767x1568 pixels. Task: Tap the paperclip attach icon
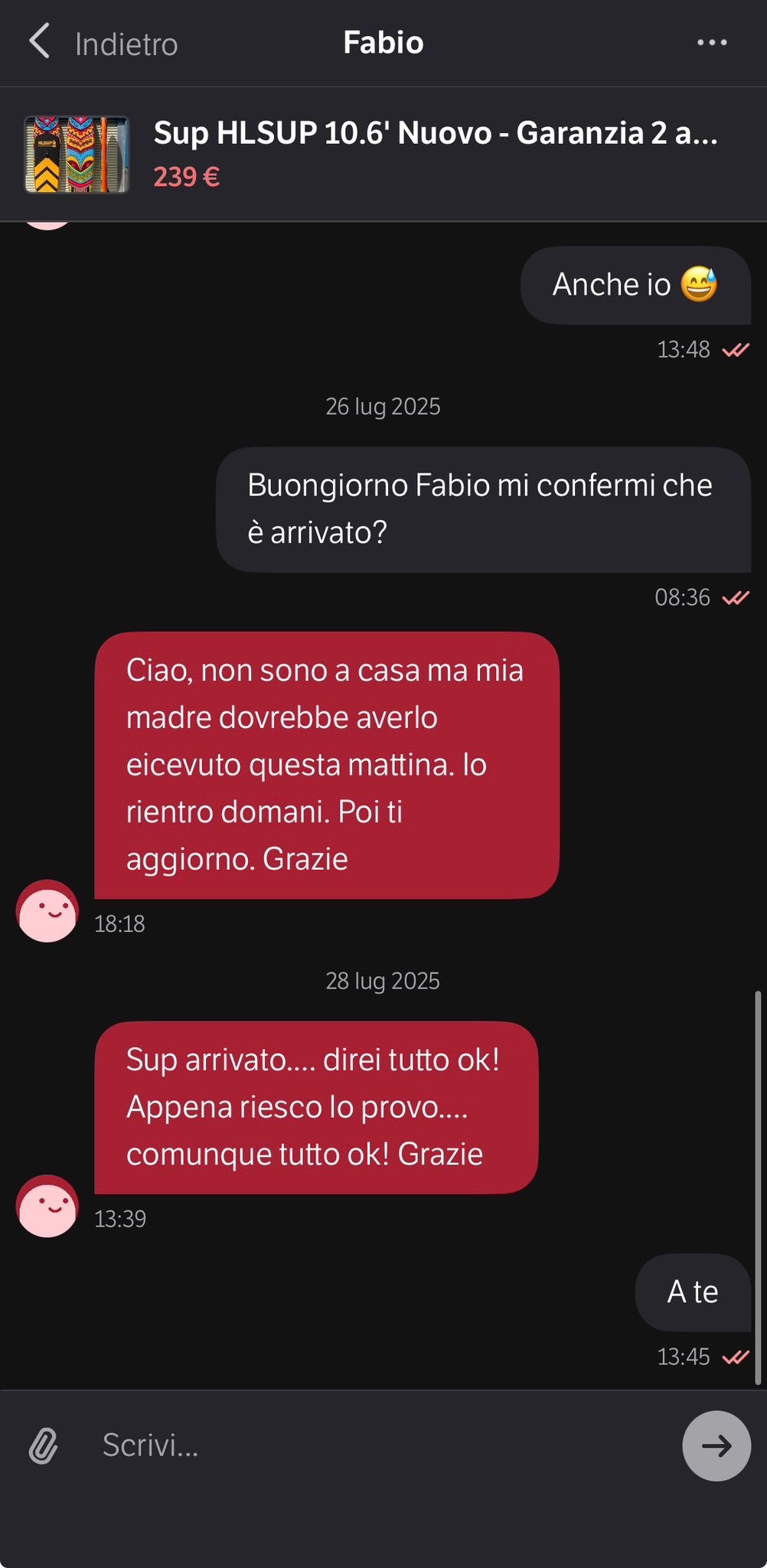pos(44,1445)
